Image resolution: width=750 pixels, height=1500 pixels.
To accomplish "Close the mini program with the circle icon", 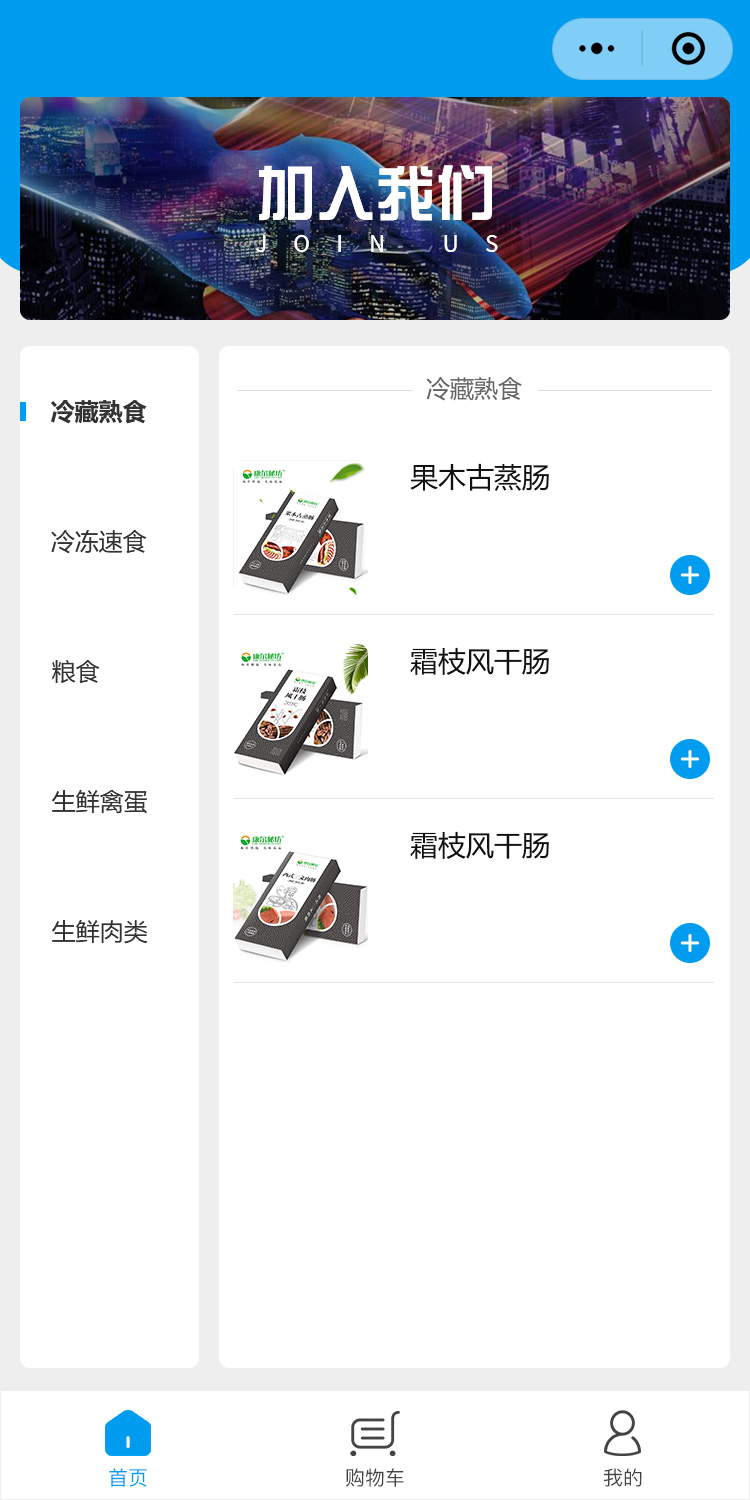I will pos(688,48).
